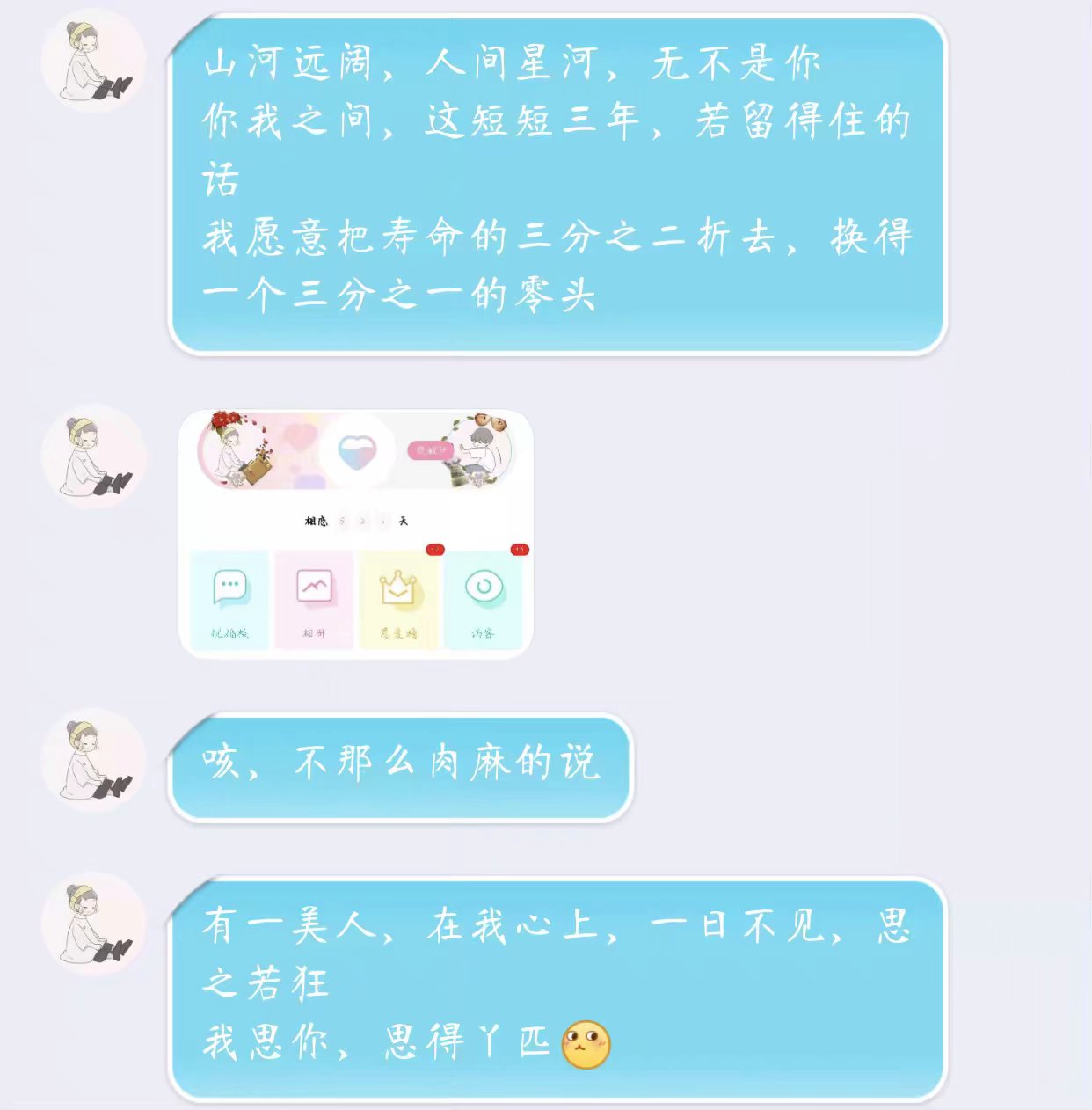1092x1110 pixels.
Task: Tap avatar beside the 咳，不那么肉麻的说 message
Action: pyautogui.click(x=94, y=760)
